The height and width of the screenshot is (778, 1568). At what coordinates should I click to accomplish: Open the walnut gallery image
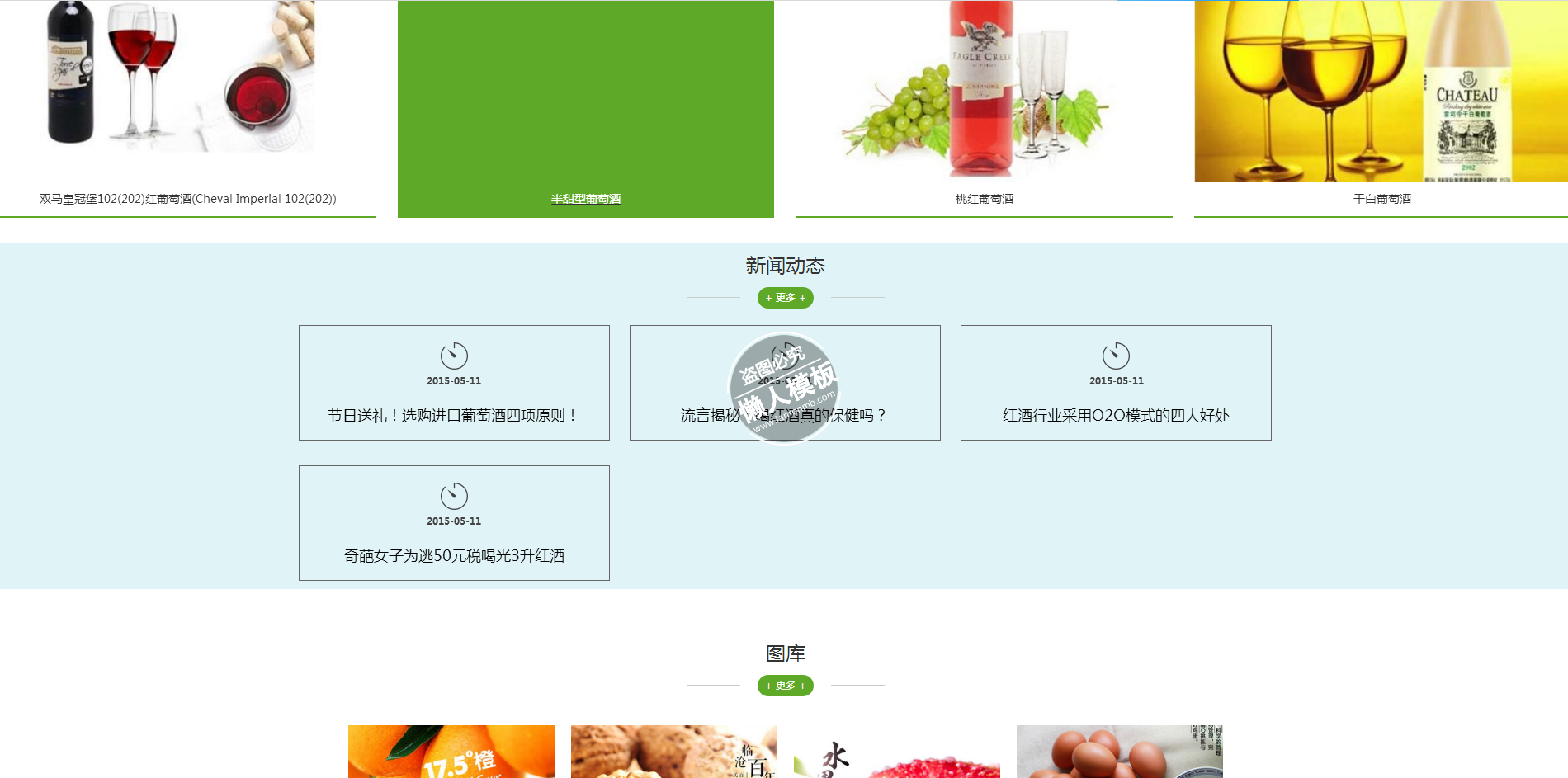coord(673,752)
